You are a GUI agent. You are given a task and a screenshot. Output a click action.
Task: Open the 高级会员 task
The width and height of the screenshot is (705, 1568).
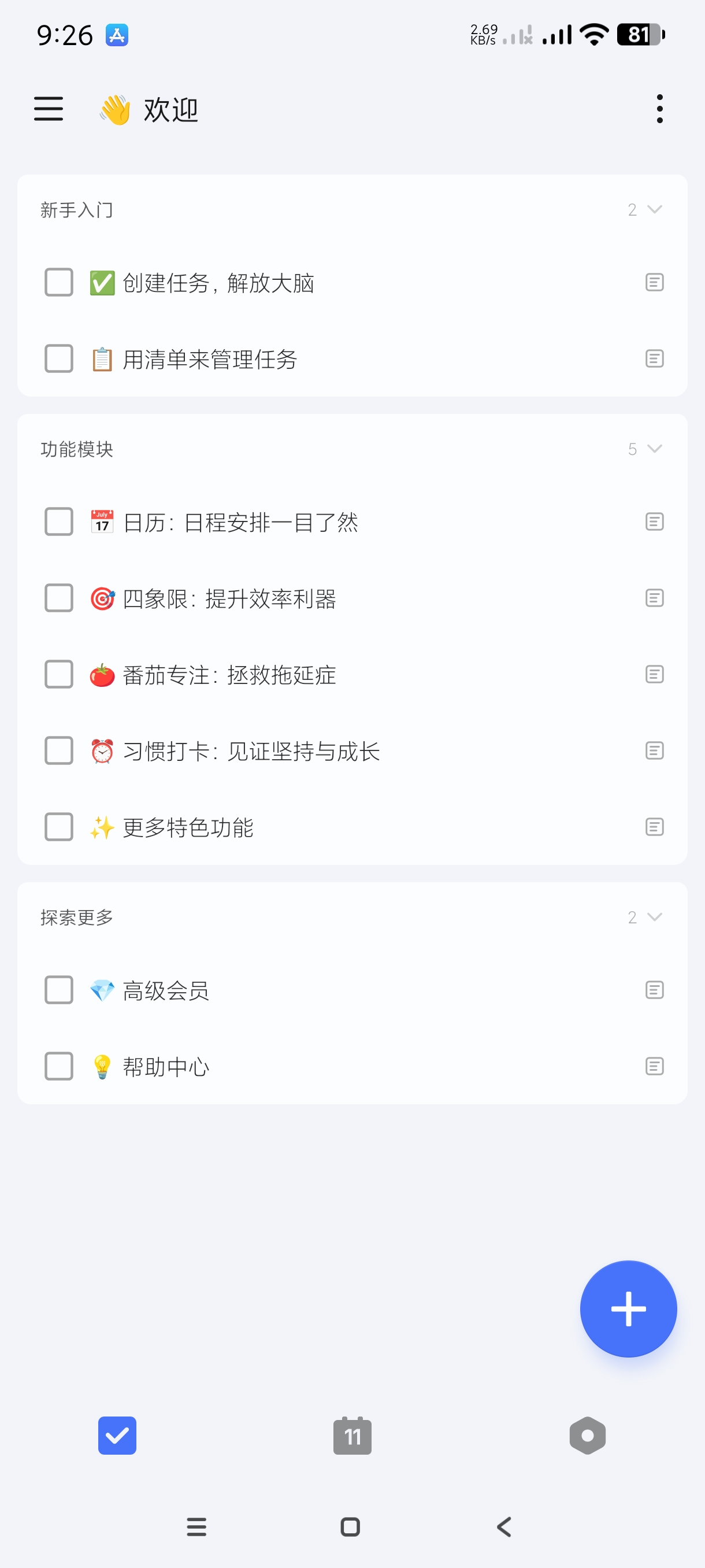tap(166, 990)
